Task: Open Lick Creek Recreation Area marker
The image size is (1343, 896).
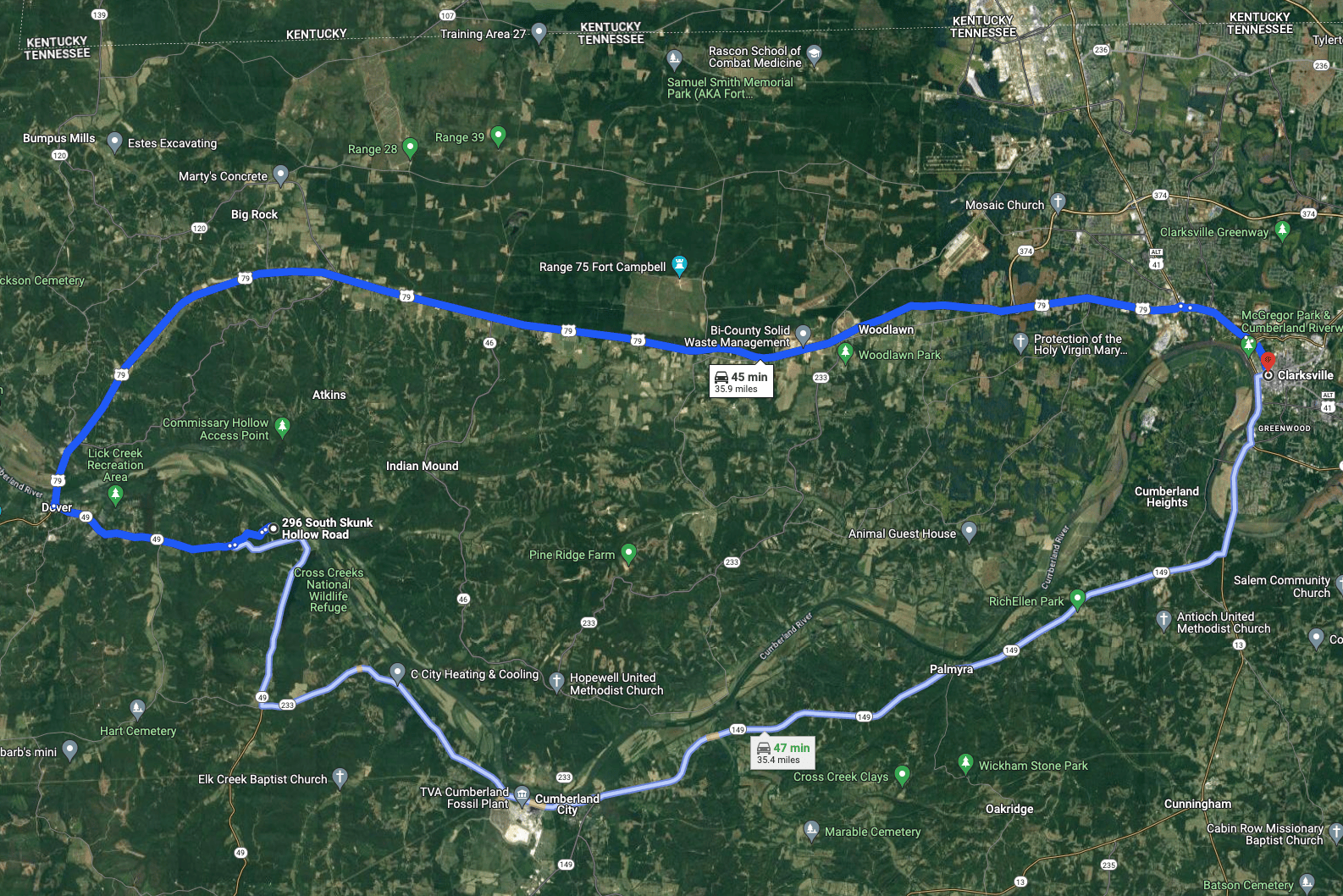Action: coord(115,494)
